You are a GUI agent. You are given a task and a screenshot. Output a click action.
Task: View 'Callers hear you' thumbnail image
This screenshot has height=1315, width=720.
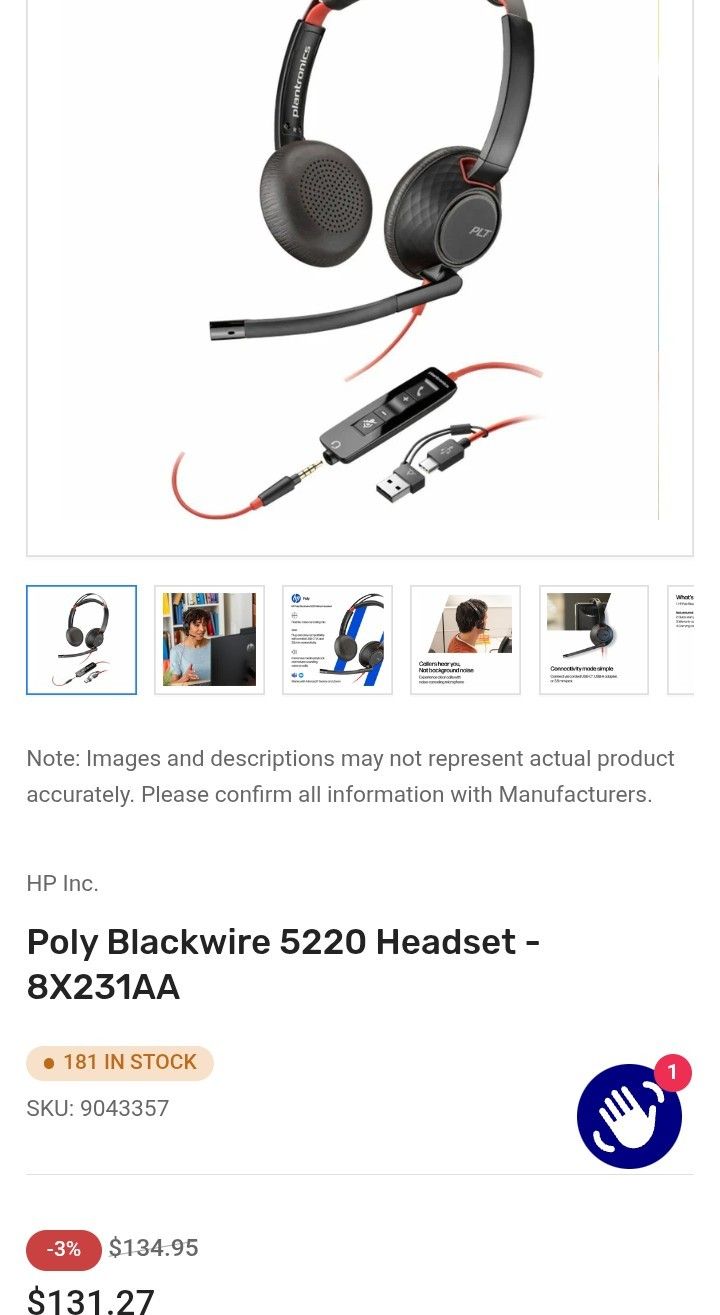466,640
